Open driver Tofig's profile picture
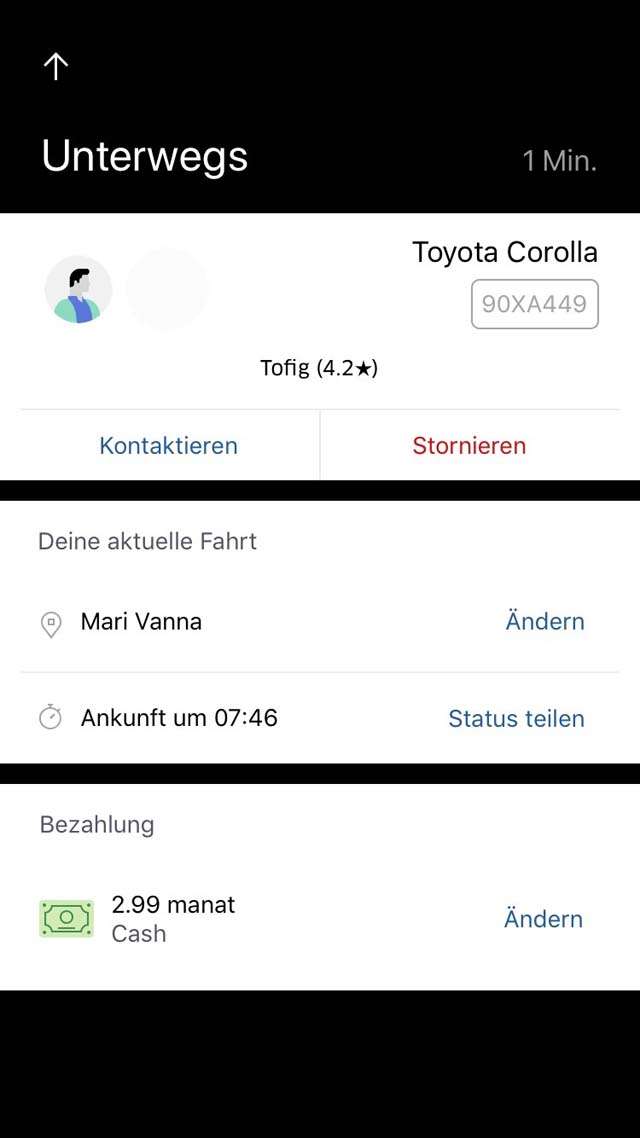The height and width of the screenshot is (1138, 640). pyautogui.click(x=78, y=289)
